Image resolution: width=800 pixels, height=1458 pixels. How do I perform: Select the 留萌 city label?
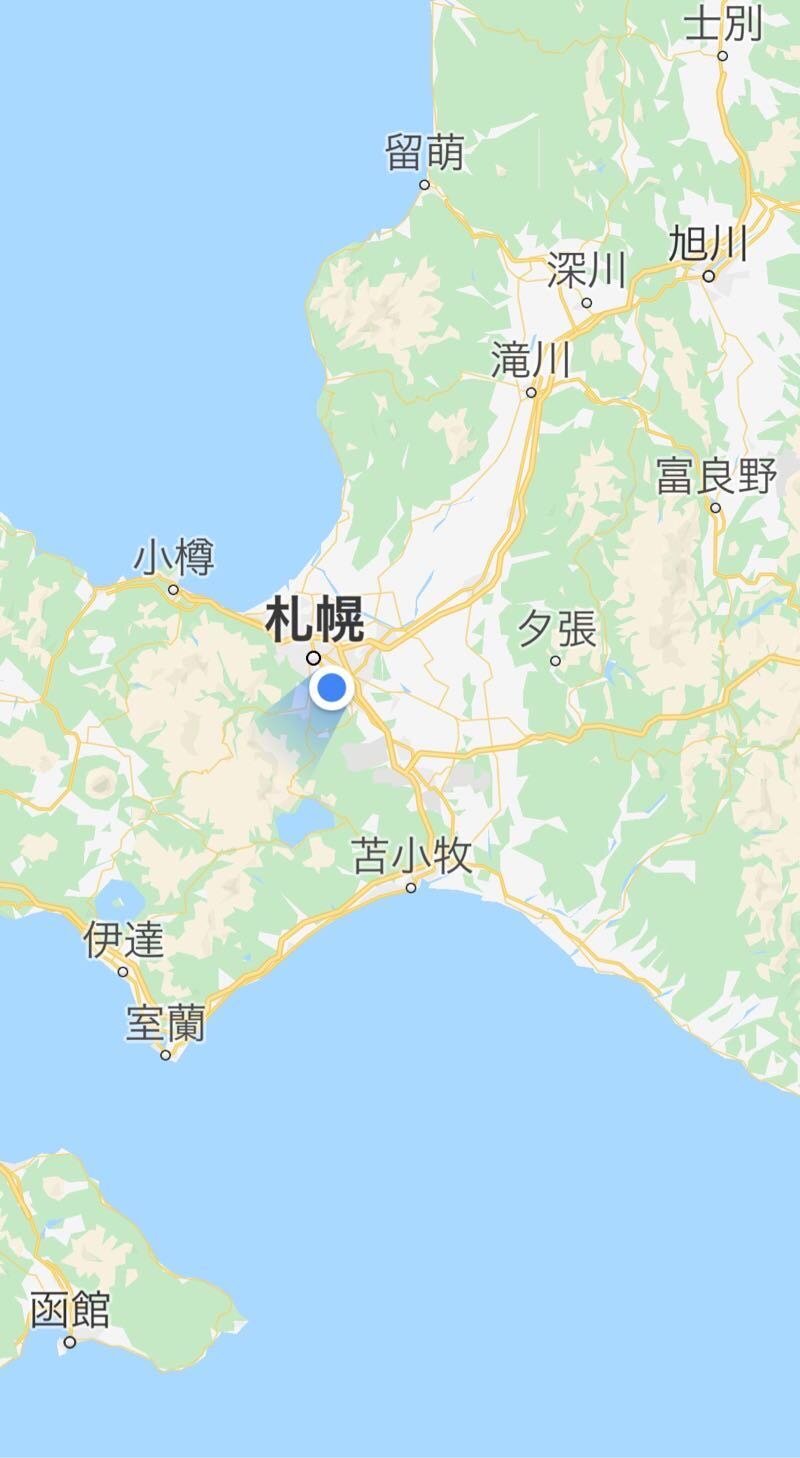(424, 154)
